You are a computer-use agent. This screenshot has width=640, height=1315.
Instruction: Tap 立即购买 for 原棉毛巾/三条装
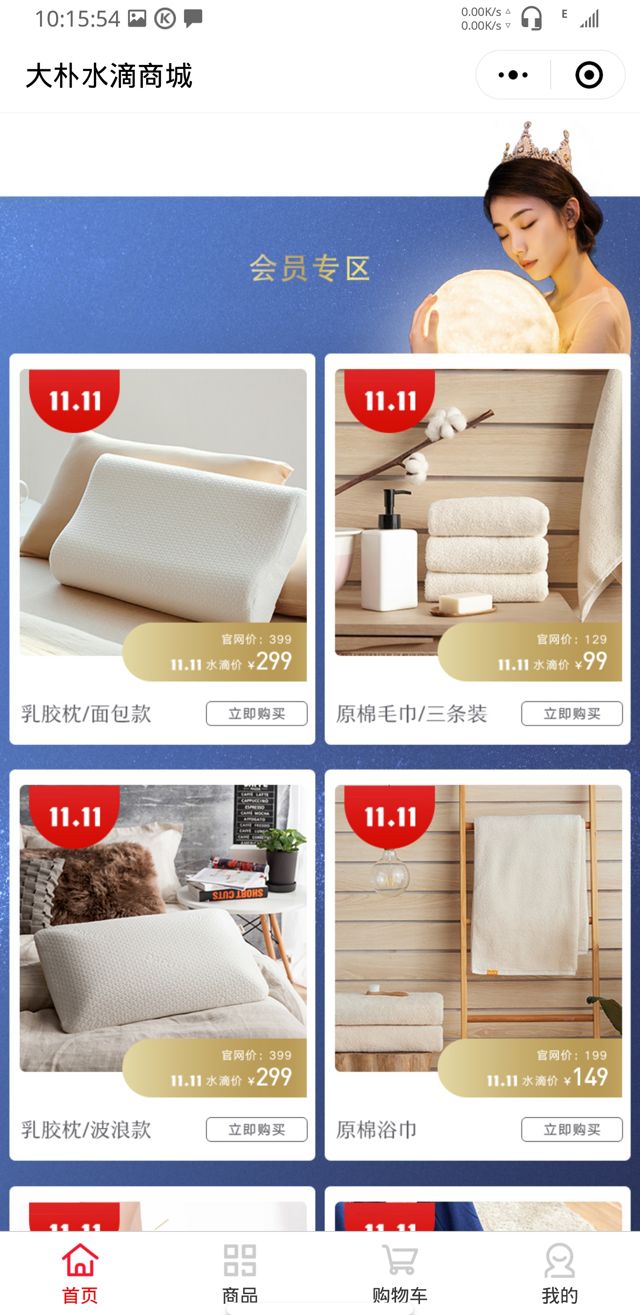tap(571, 714)
